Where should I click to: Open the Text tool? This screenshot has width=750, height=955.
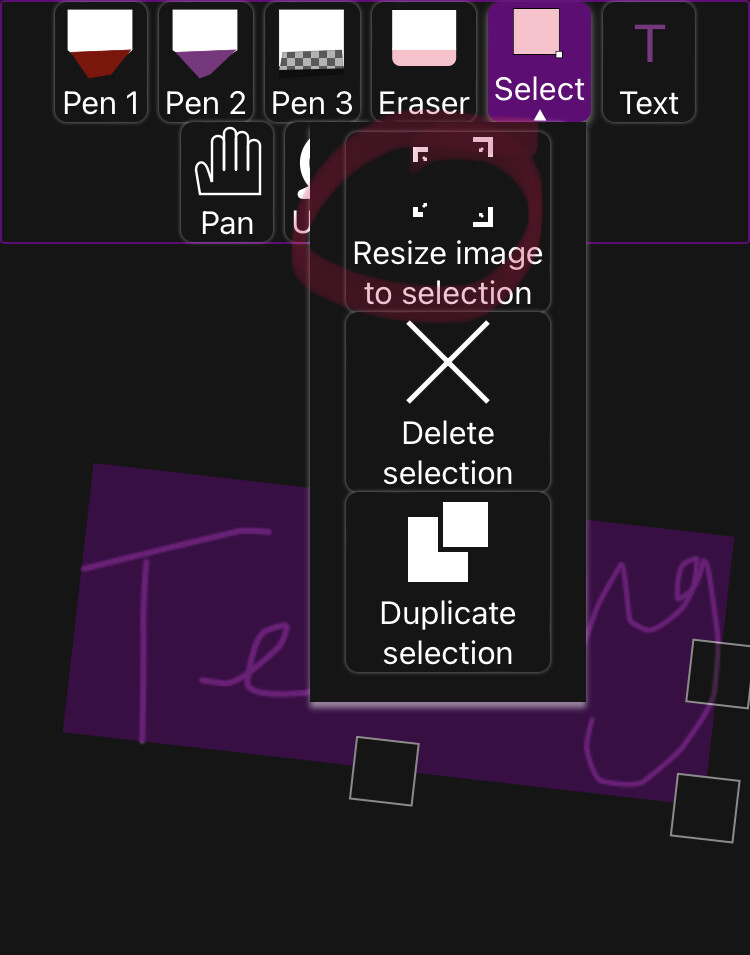(x=649, y=62)
